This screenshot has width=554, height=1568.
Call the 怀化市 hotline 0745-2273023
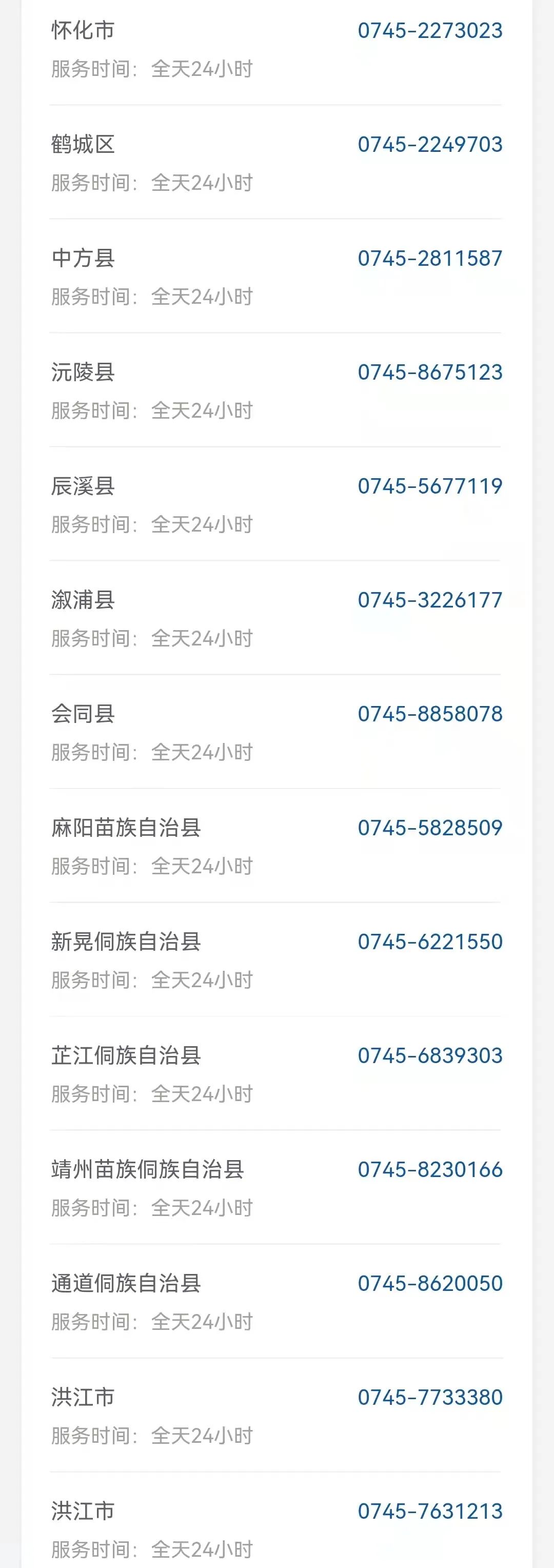[430, 30]
